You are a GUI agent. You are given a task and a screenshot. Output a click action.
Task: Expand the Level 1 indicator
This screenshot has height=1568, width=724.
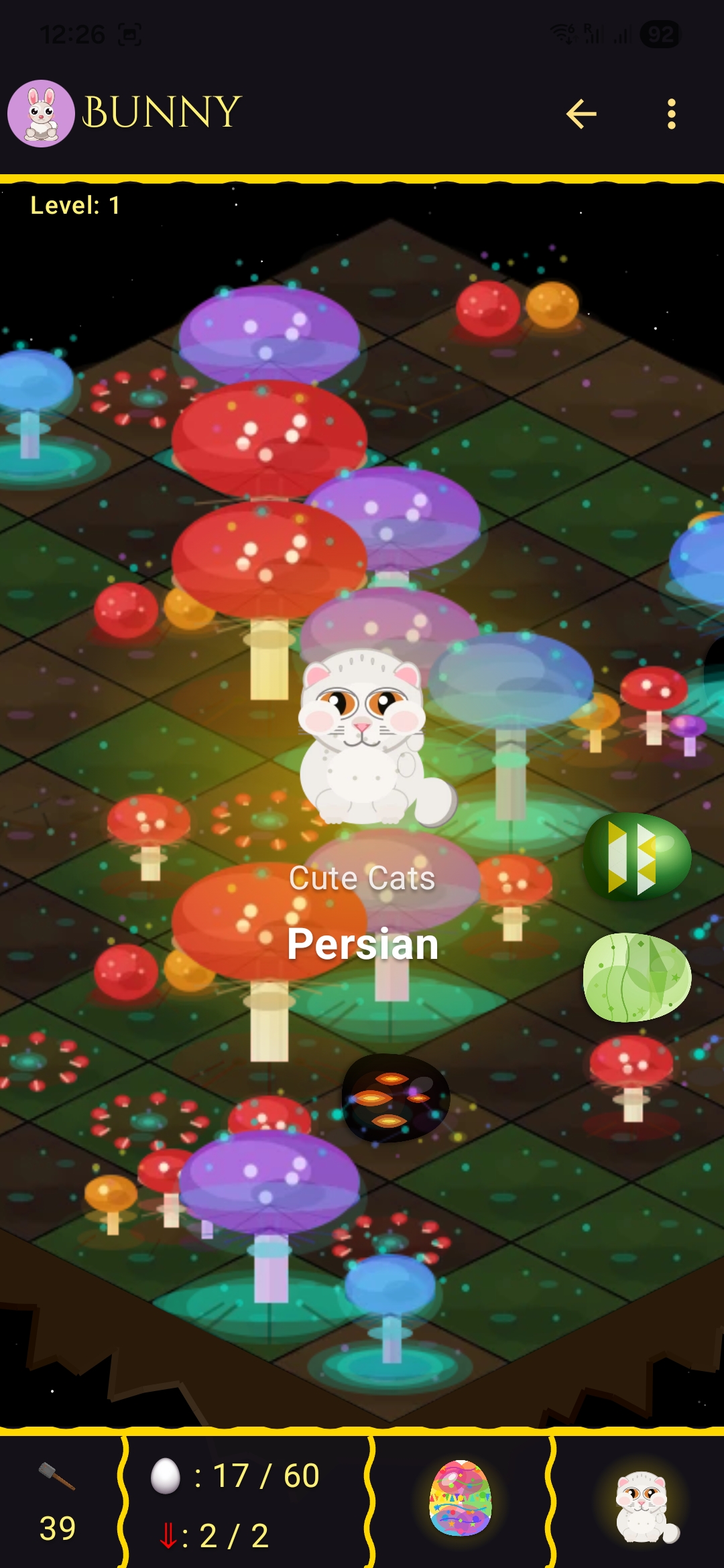coord(74,204)
